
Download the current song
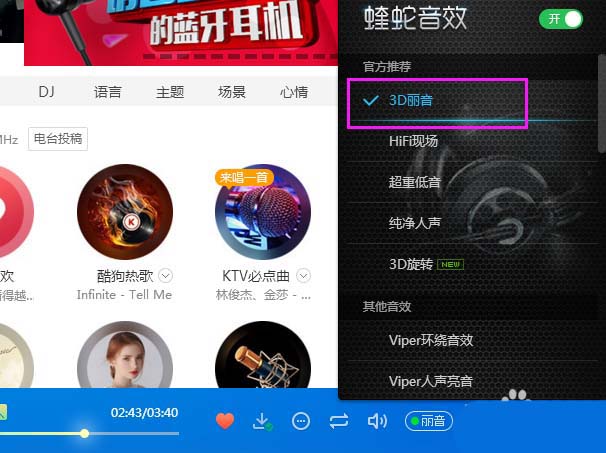[x=263, y=421]
